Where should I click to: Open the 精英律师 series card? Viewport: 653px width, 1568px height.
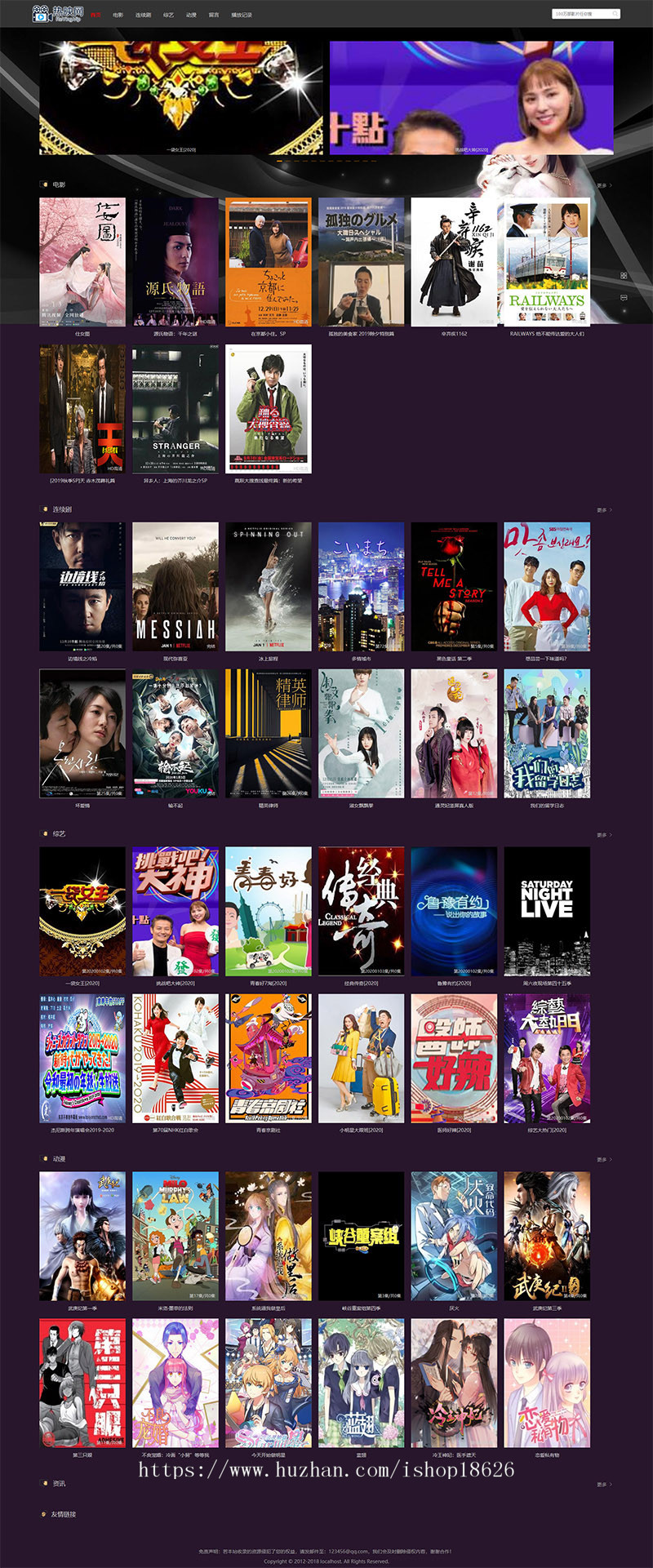269,733
